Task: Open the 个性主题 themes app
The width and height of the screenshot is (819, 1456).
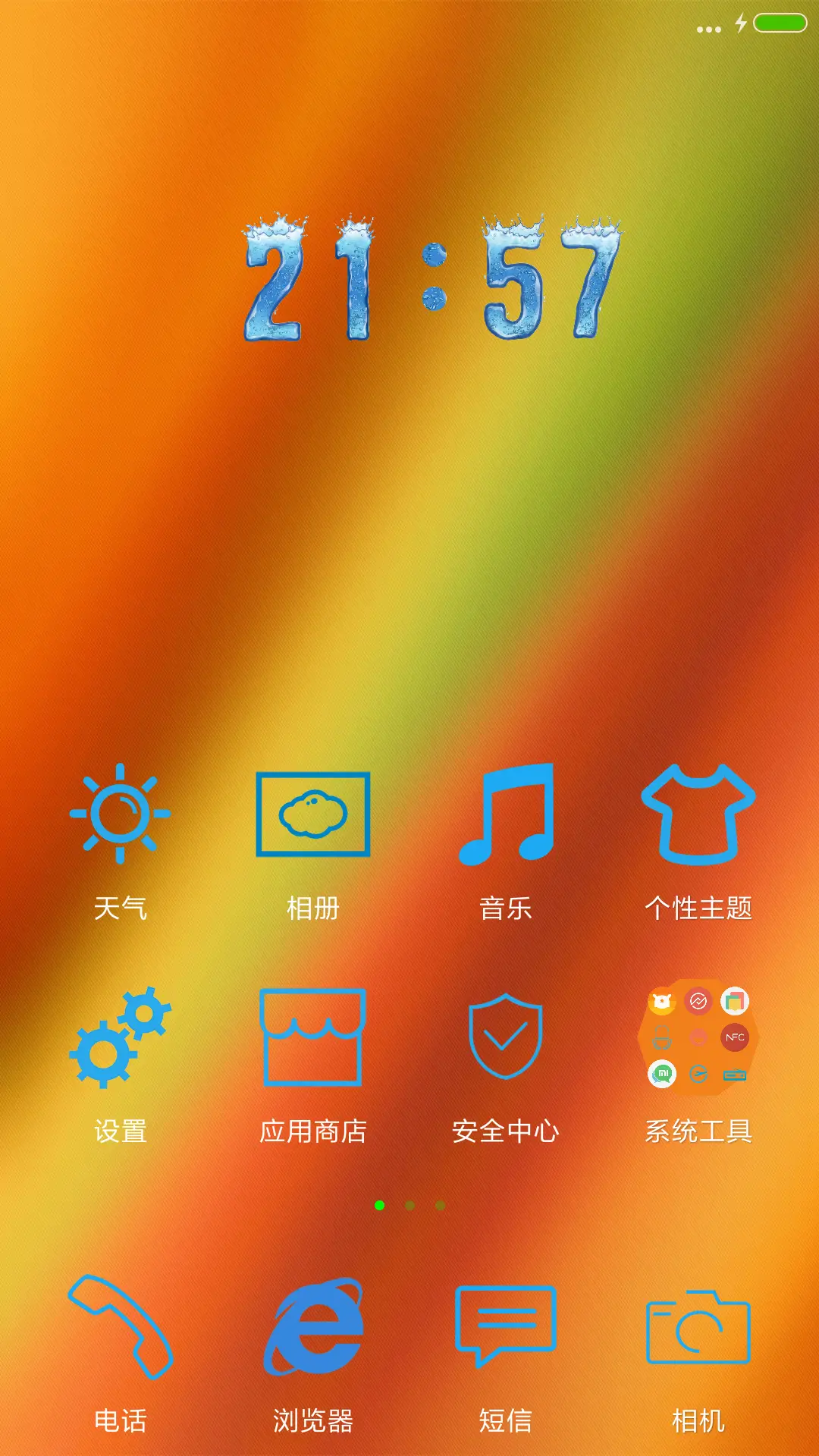Action: (698, 814)
